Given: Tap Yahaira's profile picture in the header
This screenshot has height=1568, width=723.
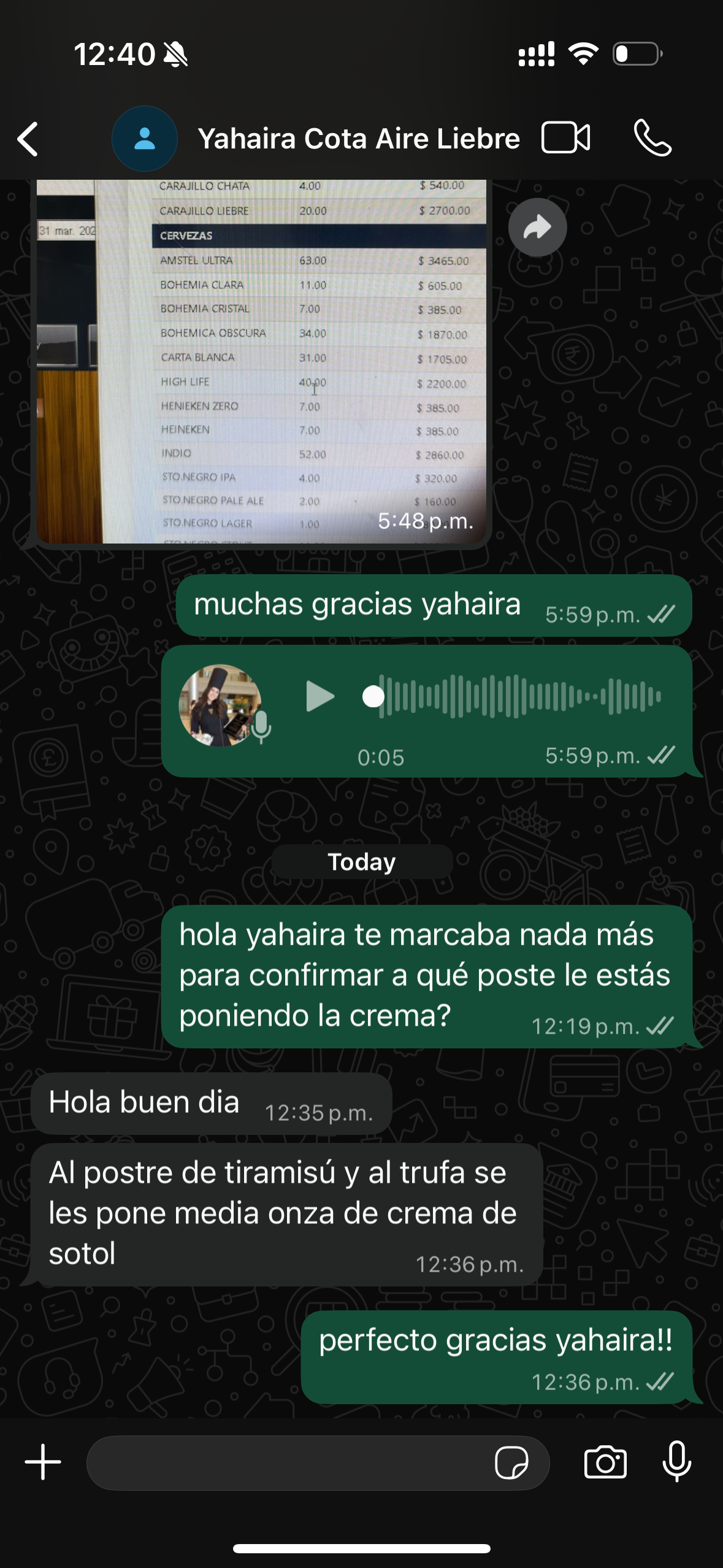Looking at the screenshot, I should [x=145, y=139].
